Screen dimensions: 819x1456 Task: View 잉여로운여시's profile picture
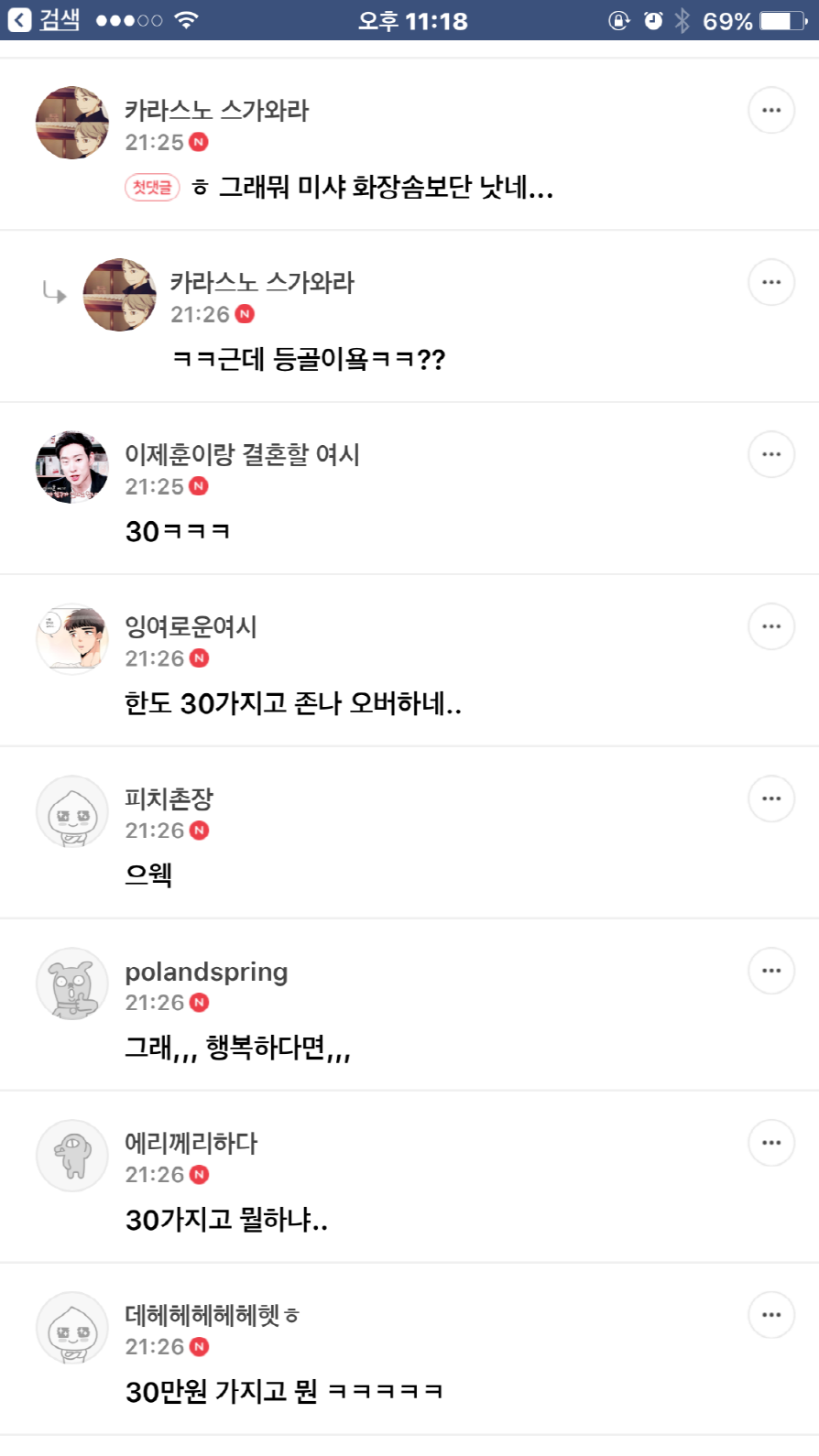tap(72, 639)
